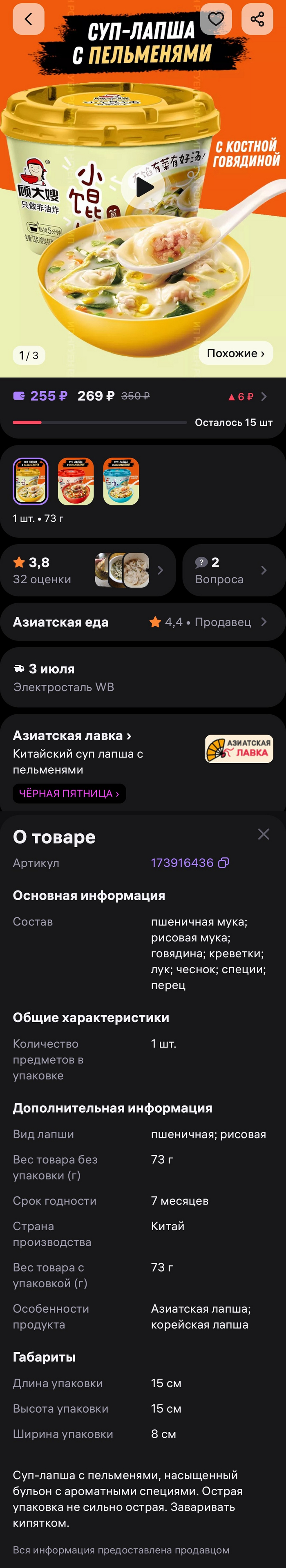Choose the blue cup variant
Viewport: 286px width, 1568px height.
pos(121,481)
